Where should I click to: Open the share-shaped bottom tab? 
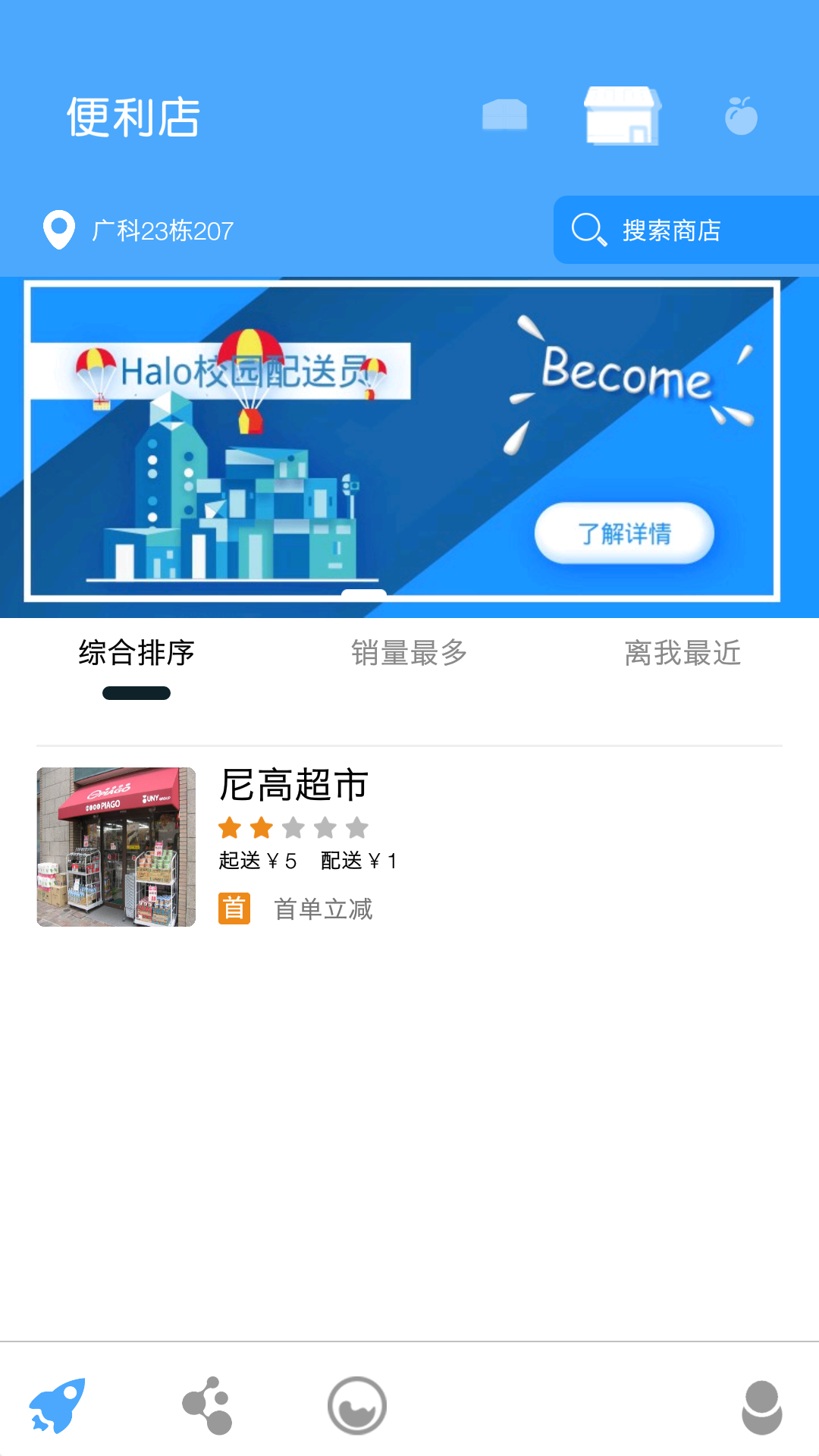click(x=207, y=1405)
